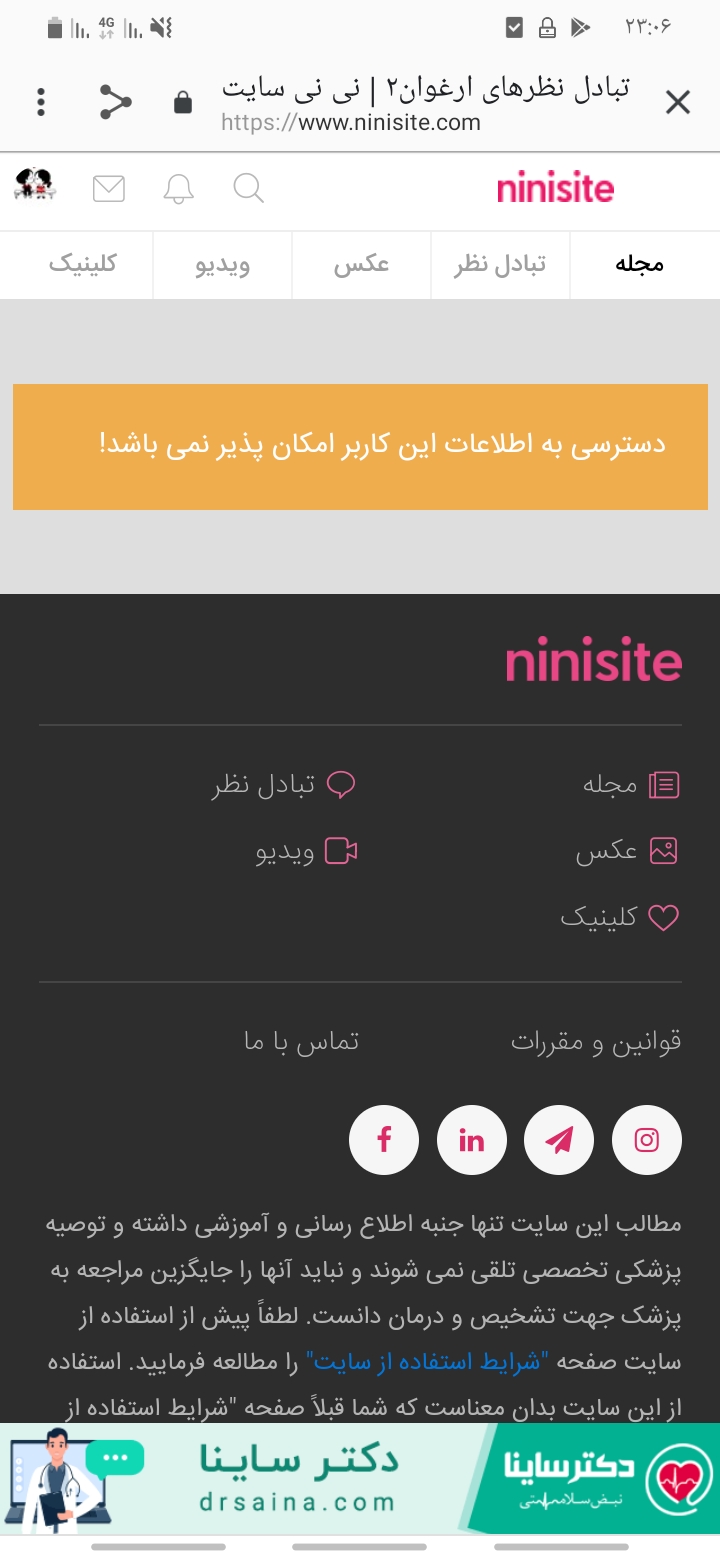Switch to the عکس tab
This screenshot has width=720, height=1560.
pyautogui.click(x=361, y=264)
